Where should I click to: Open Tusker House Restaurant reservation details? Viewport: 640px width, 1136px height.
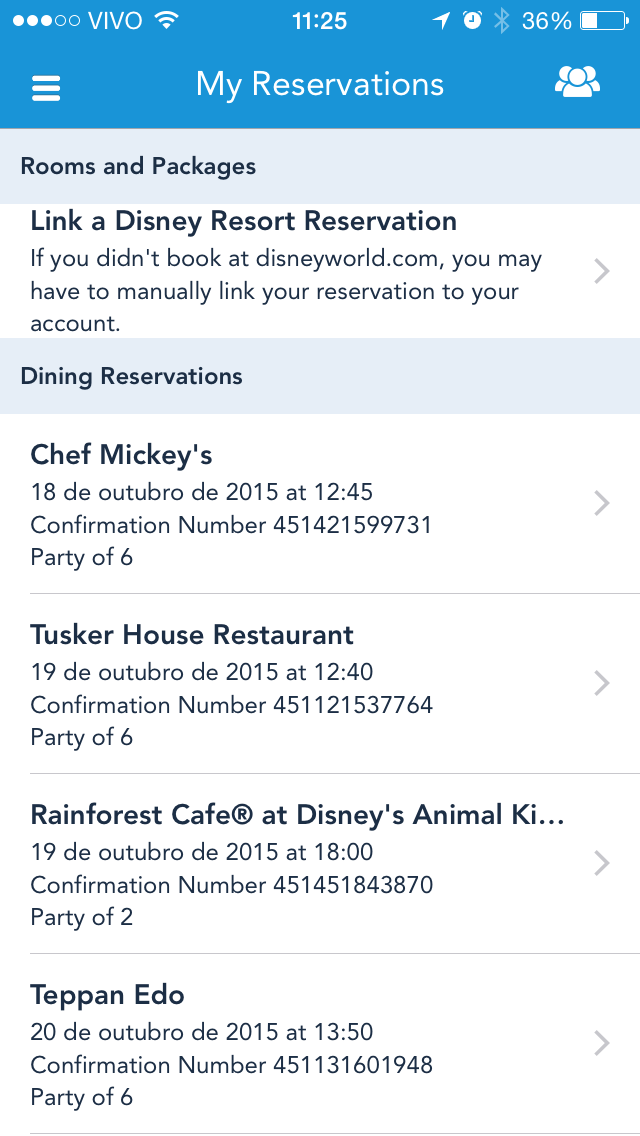(x=320, y=684)
